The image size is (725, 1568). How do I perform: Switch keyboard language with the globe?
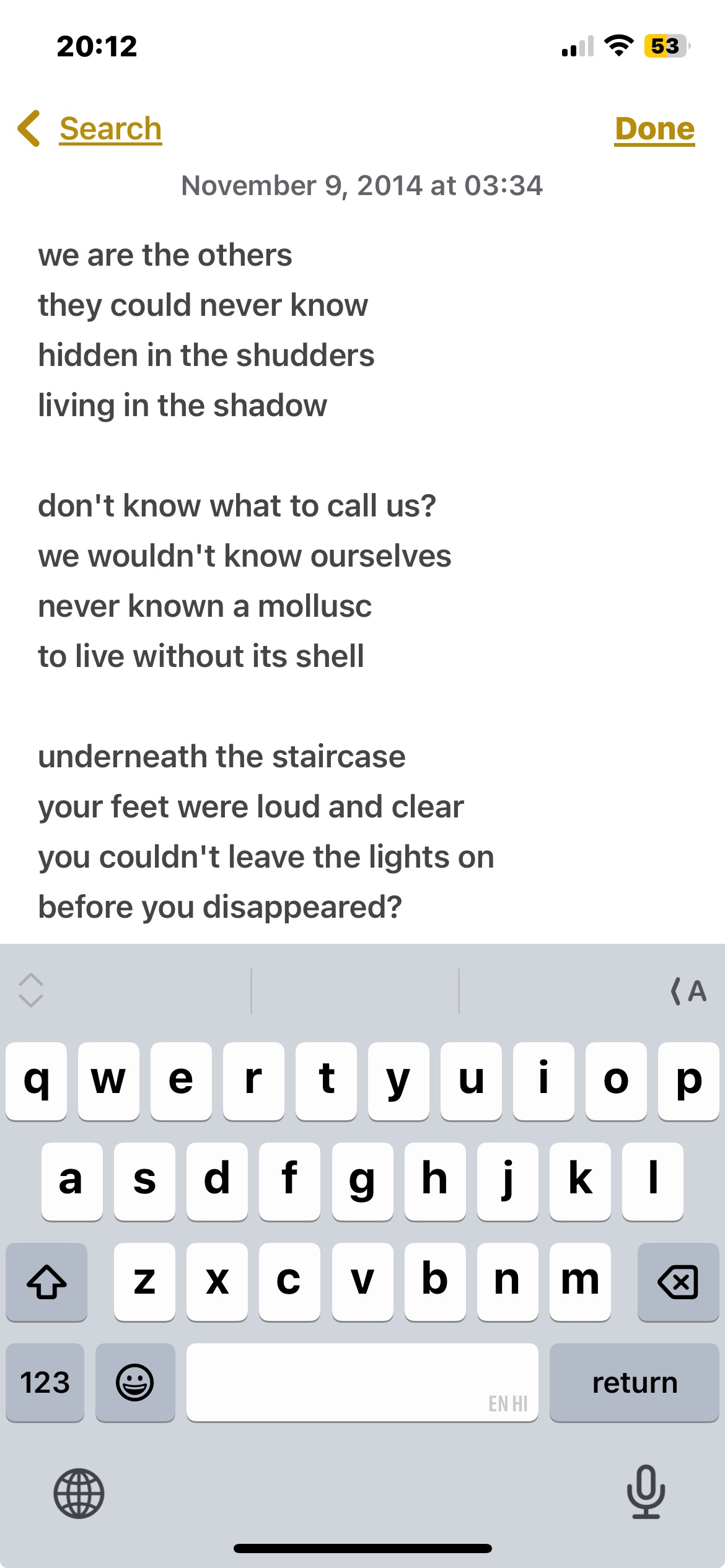coord(79,1494)
